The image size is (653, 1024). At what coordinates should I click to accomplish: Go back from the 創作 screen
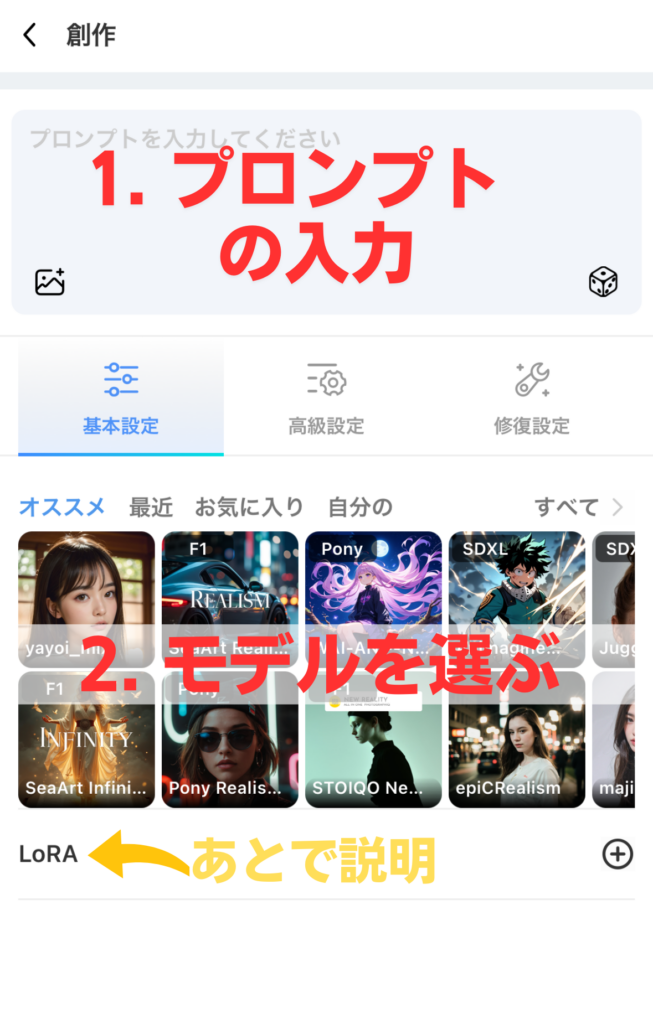coord(30,35)
